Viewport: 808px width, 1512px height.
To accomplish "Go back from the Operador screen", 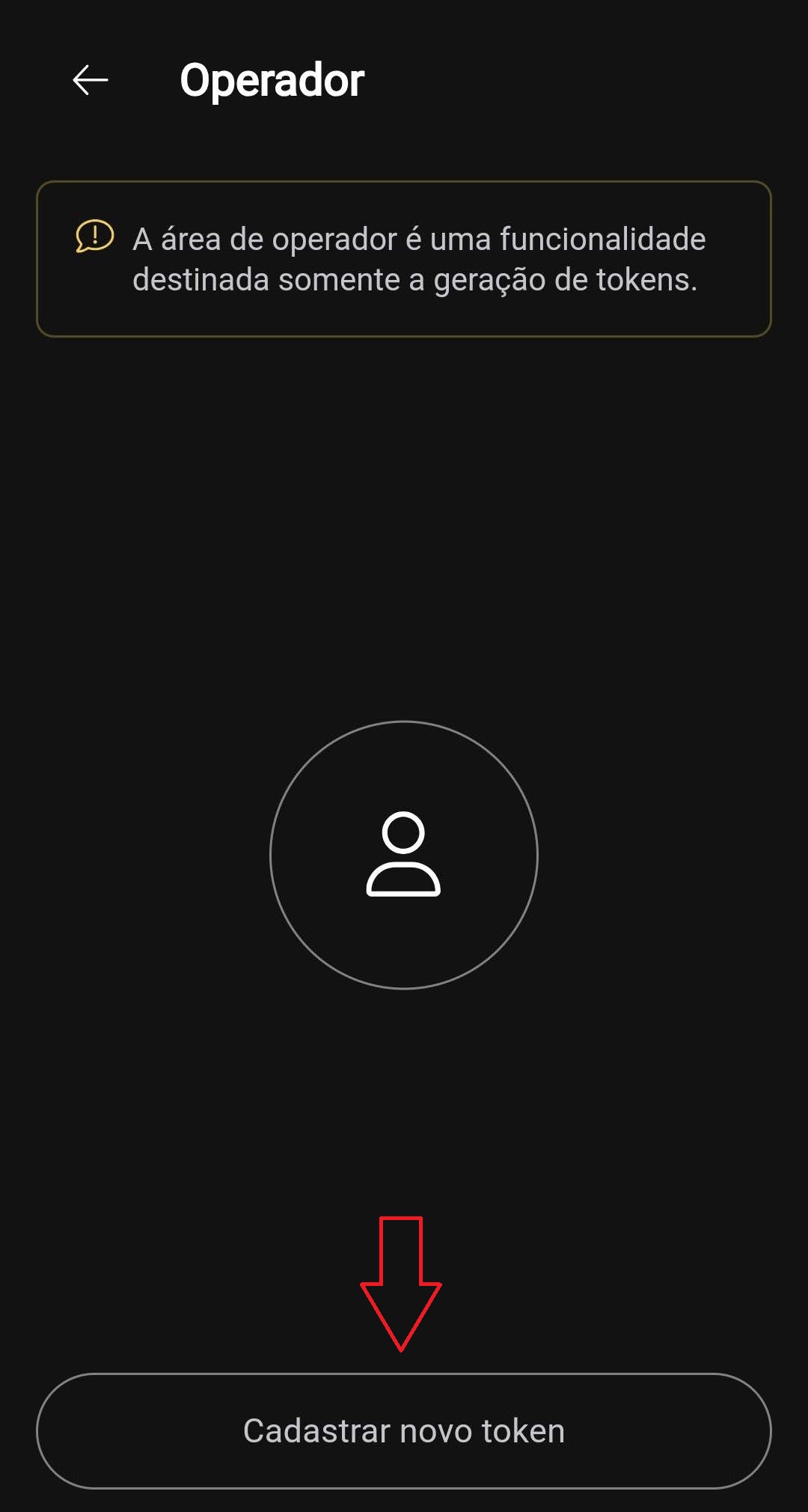I will (91, 80).
